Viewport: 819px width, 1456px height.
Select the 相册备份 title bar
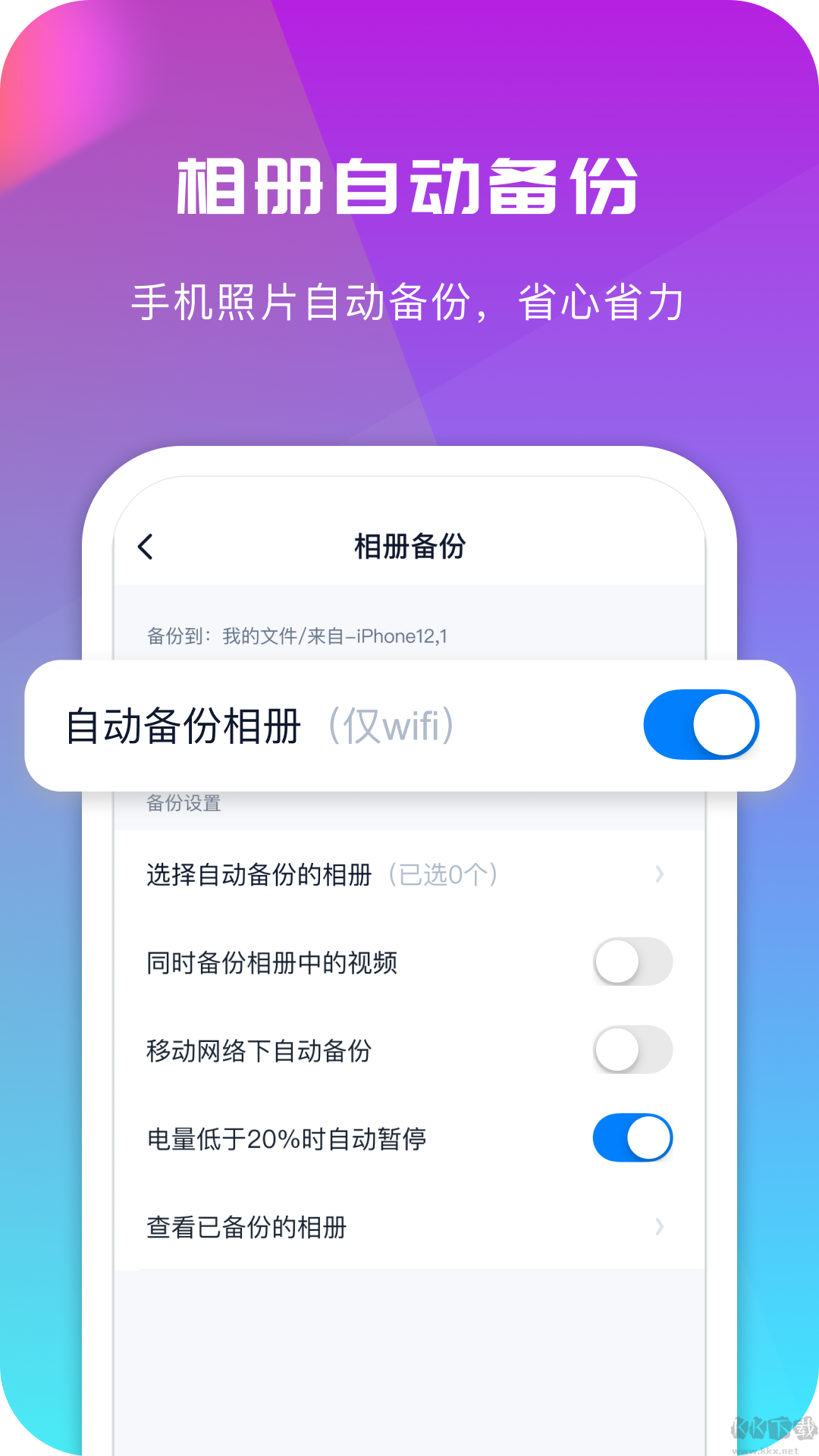coord(409,548)
